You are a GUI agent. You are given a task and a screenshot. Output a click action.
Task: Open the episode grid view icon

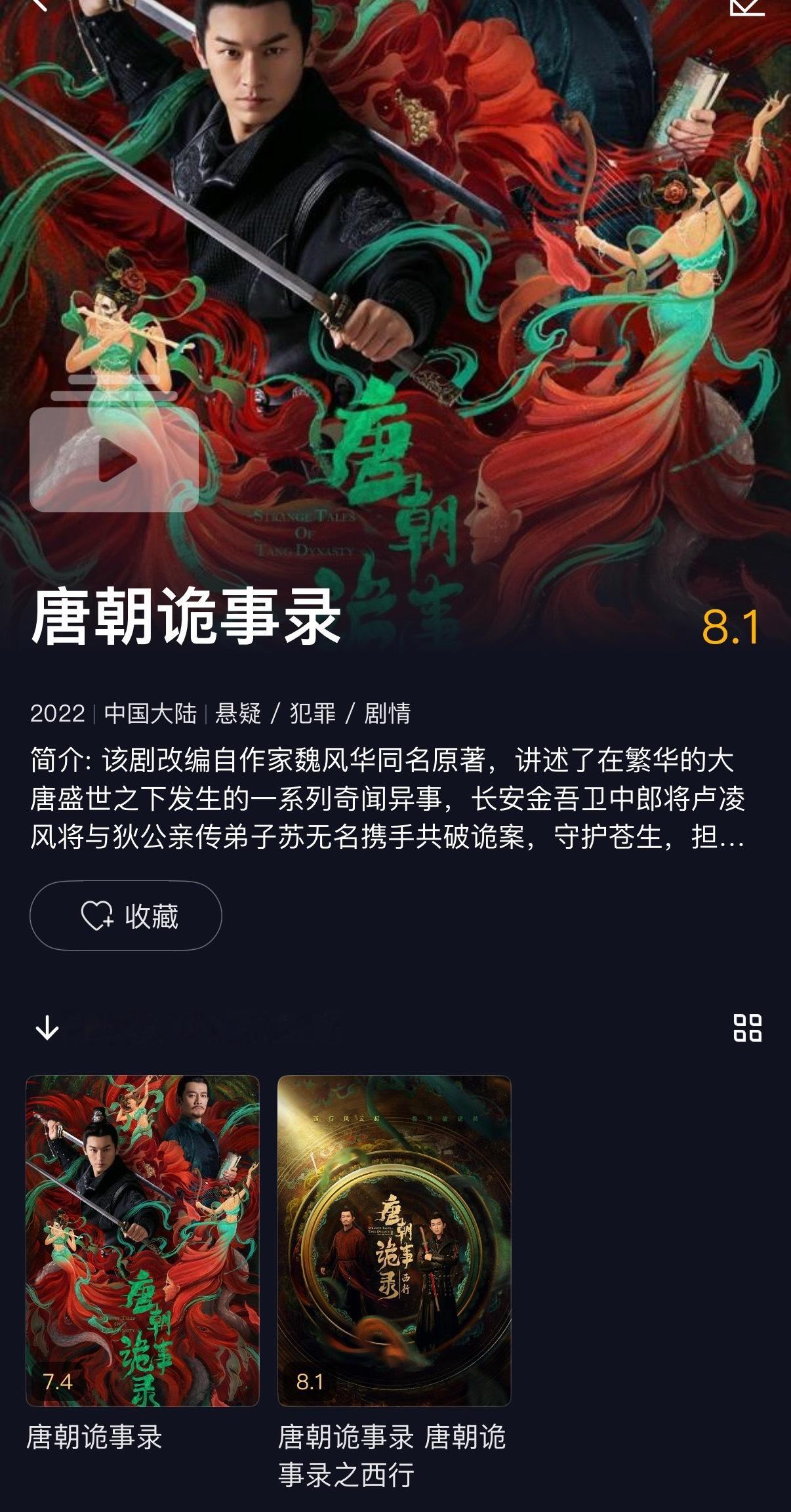click(x=749, y=1027)
